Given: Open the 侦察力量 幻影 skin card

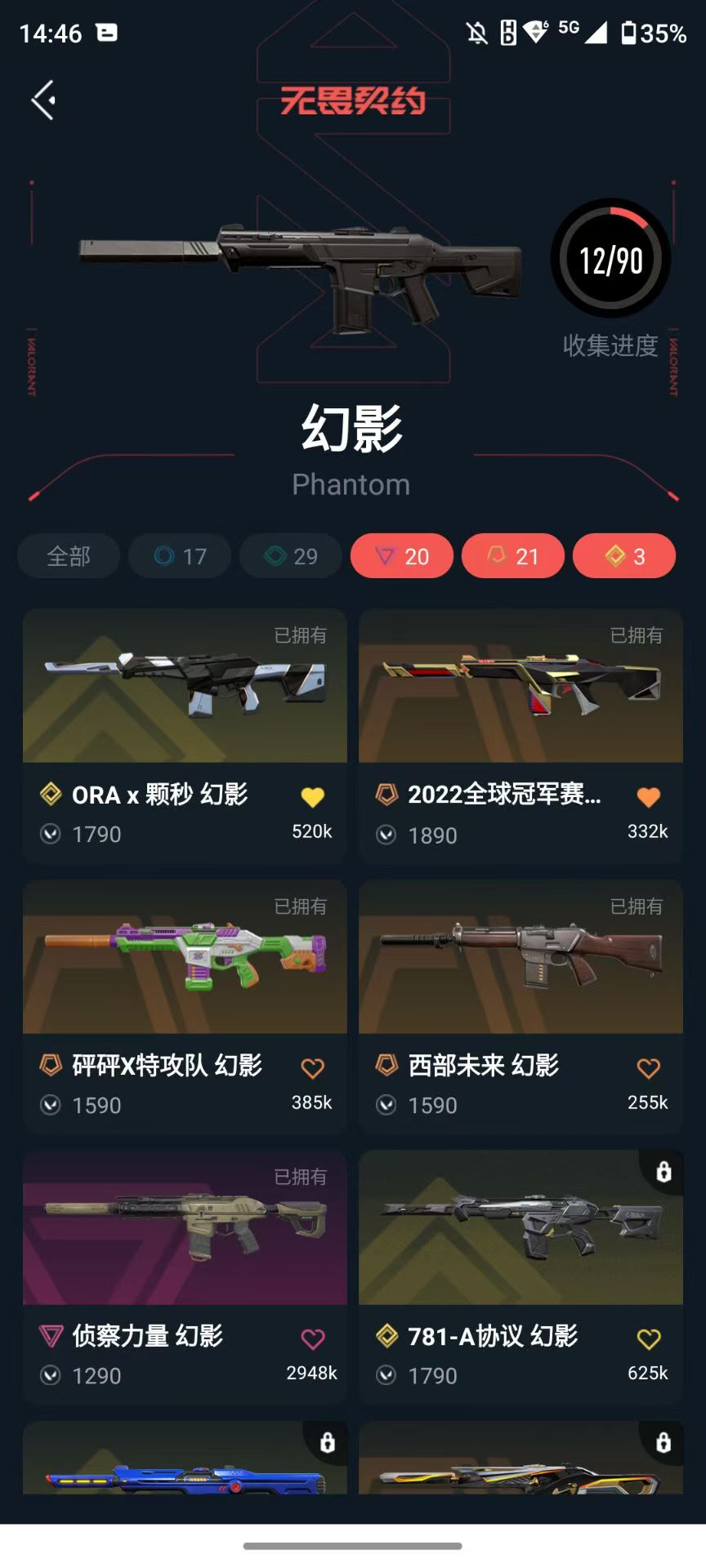Looking at the screenshot, I should coord(185,1277).
